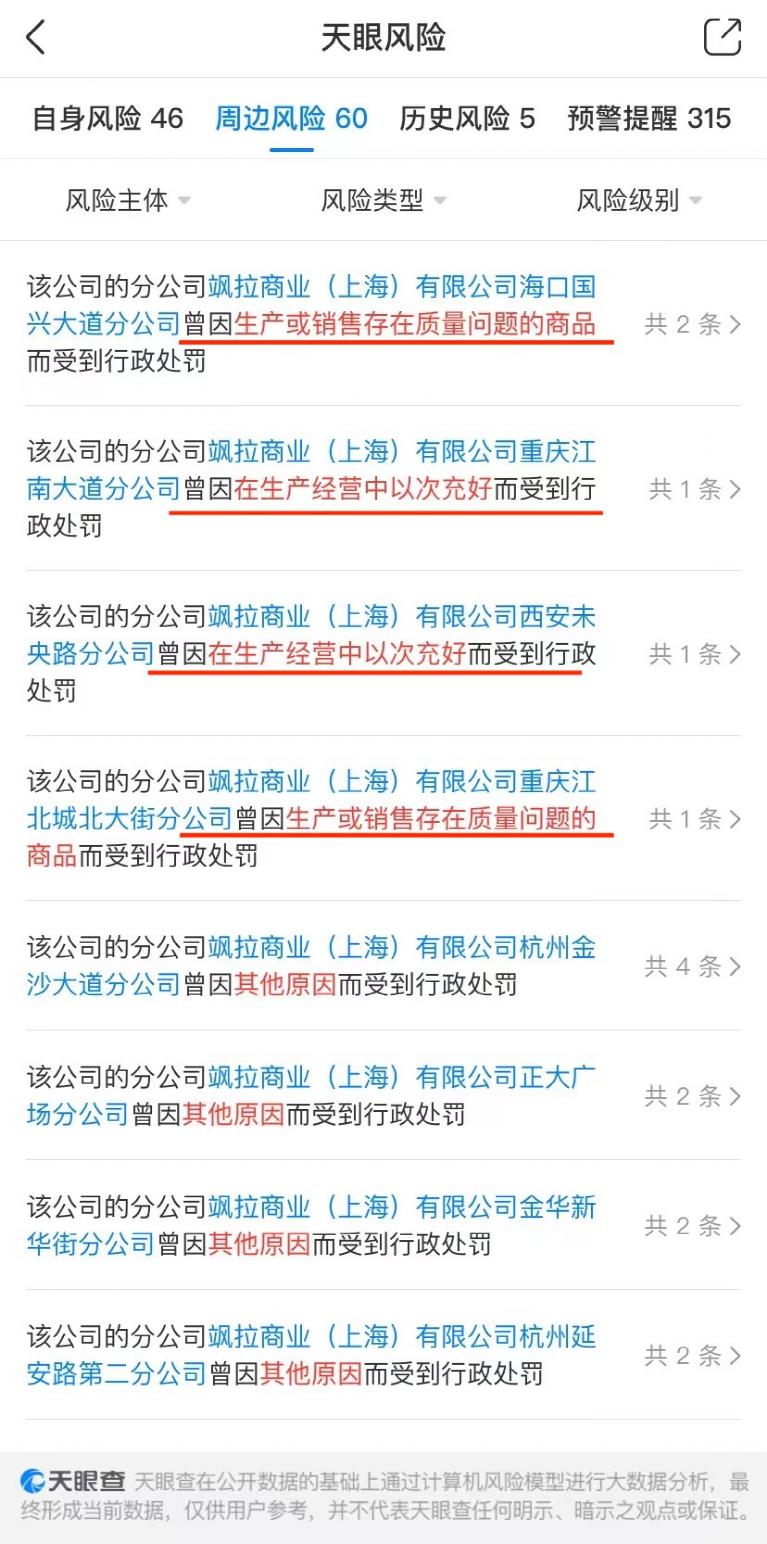Screen dimensions: 767x1544
Task: View 杭州延安路第二分公司 penalty records
Action: [692, 1356]
